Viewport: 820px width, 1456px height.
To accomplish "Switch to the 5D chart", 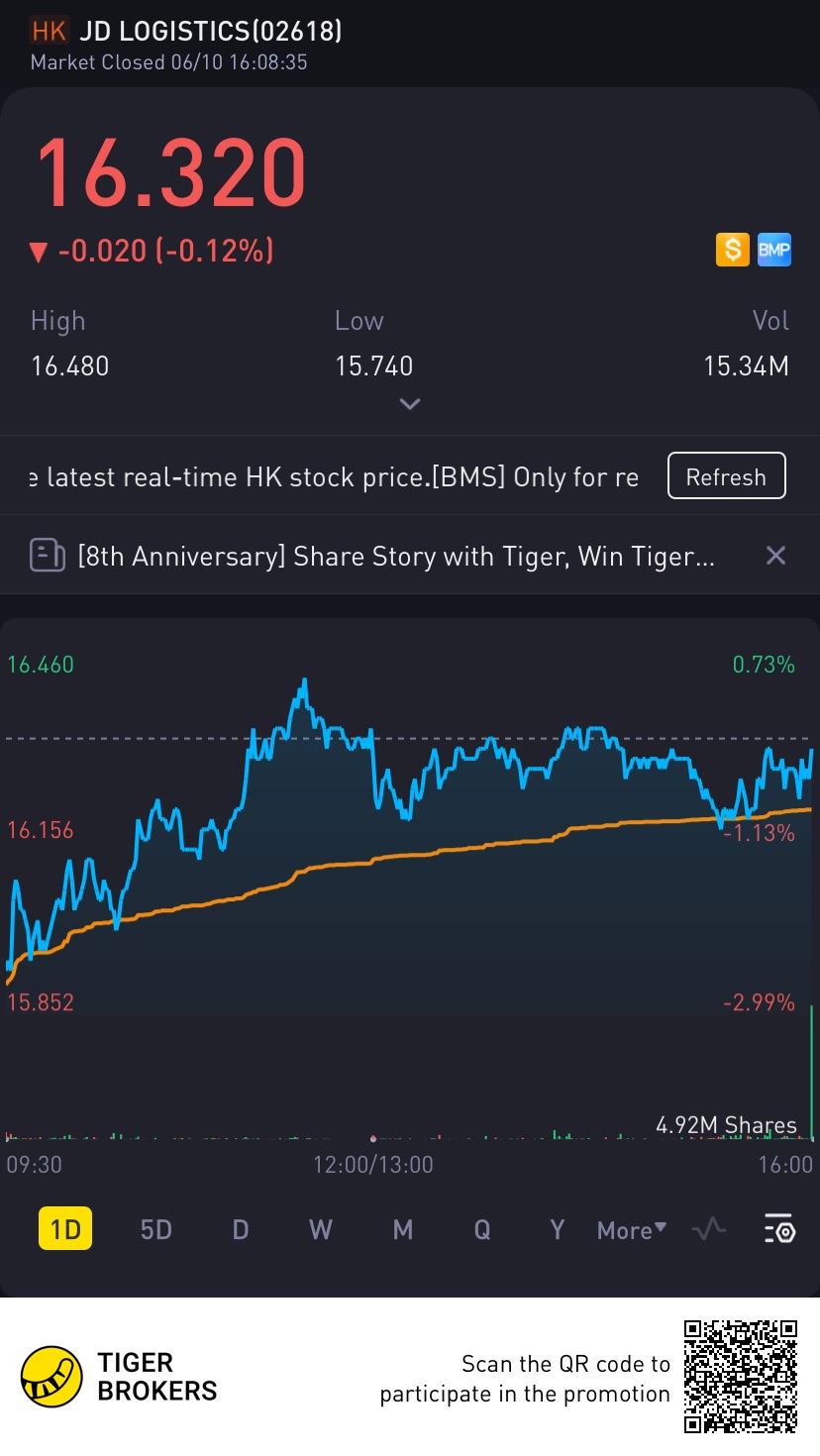I will pyautogui.click(x=156, y=1230).
